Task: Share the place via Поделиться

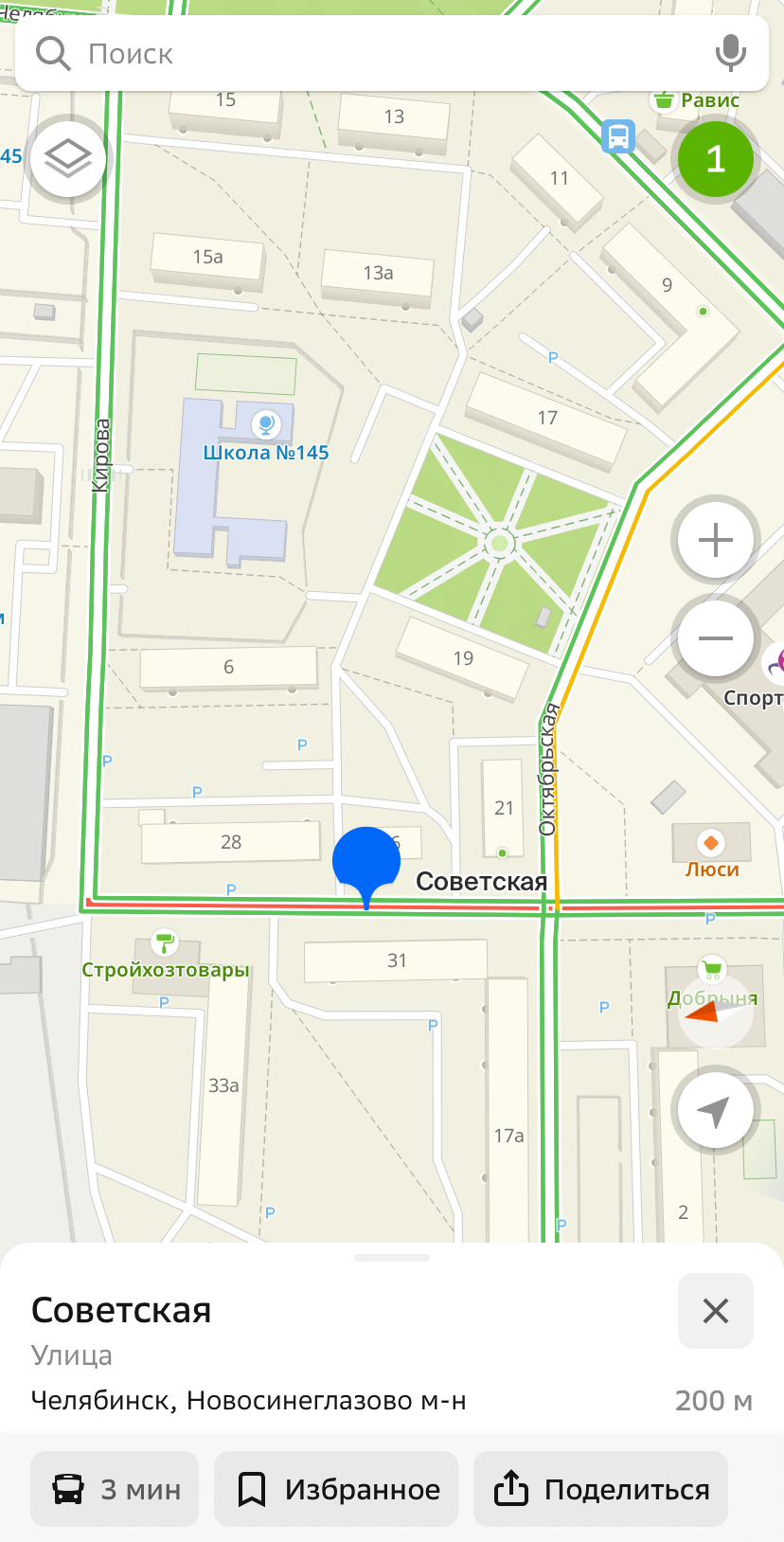Action: pyautogui.click(x=601, y=1489)
